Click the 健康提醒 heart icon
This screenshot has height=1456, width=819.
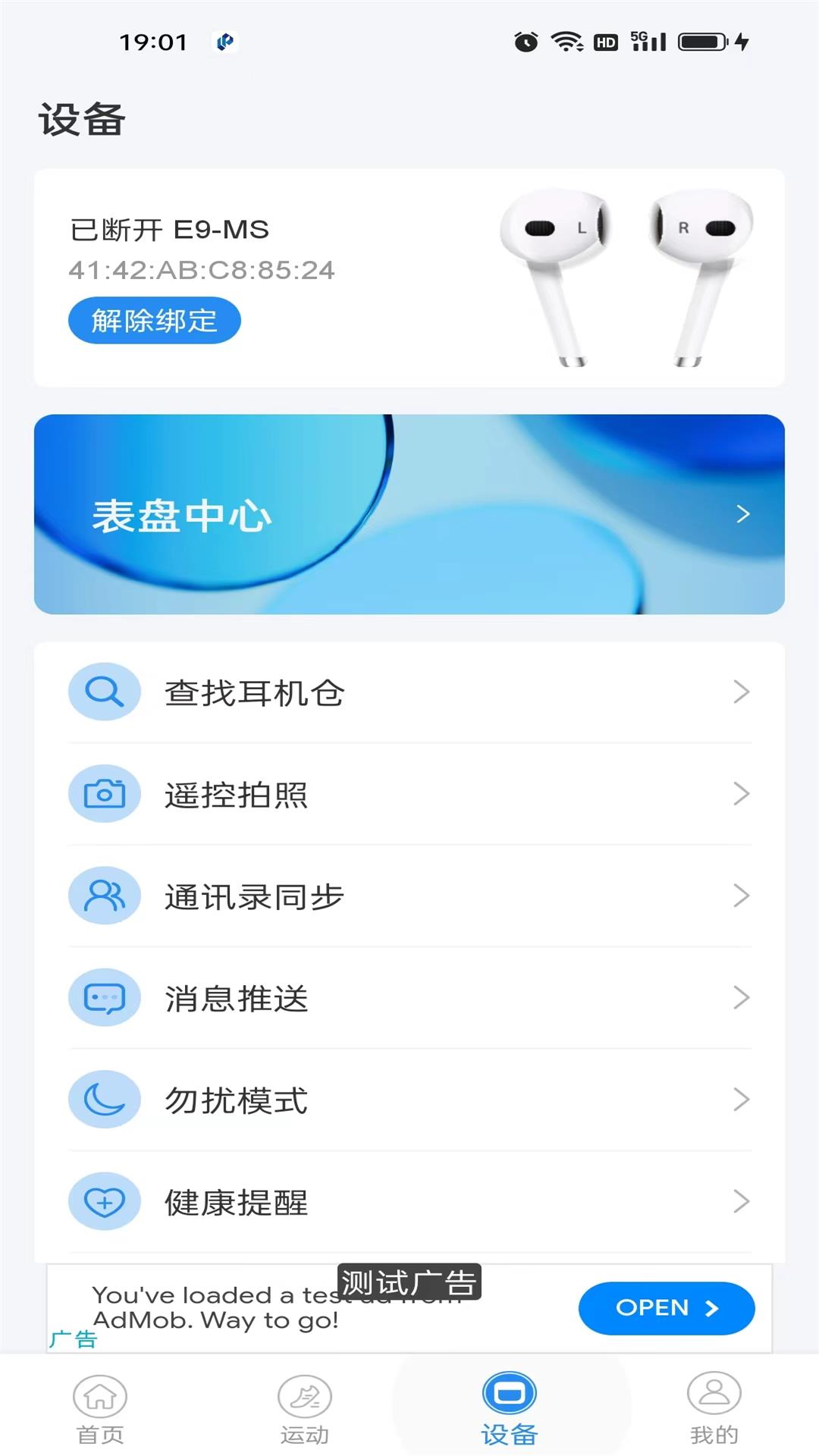pos(105,1201)
